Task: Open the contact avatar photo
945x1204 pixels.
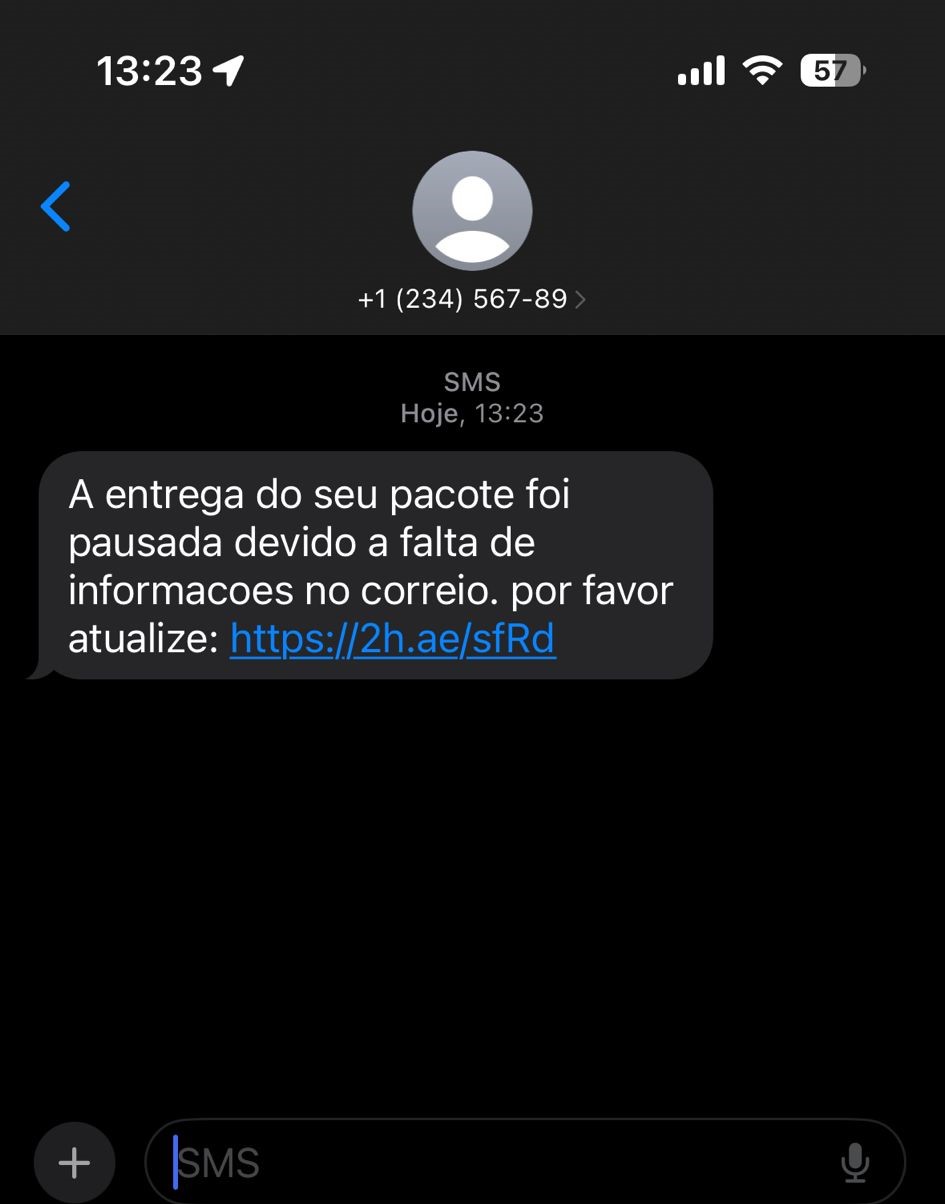Action: click(471, 211)
